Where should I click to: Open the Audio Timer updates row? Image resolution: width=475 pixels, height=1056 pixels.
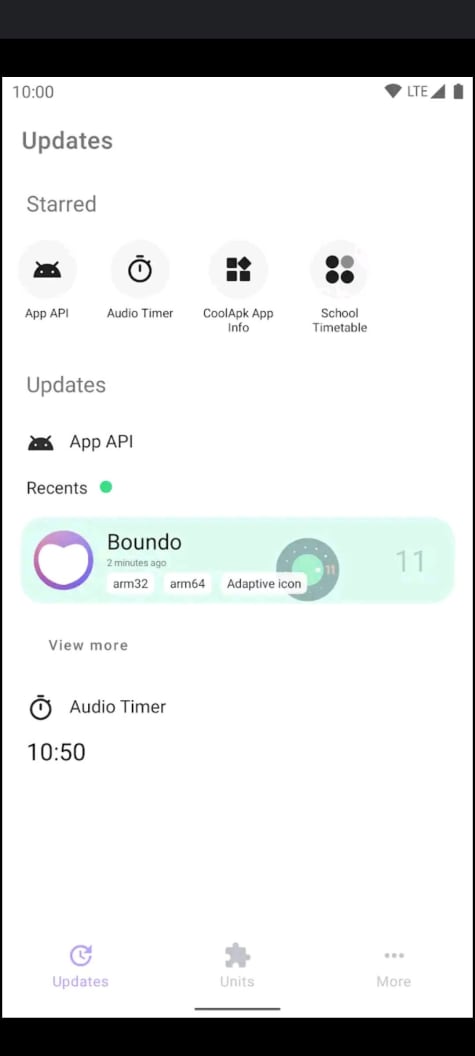(237, 707)
